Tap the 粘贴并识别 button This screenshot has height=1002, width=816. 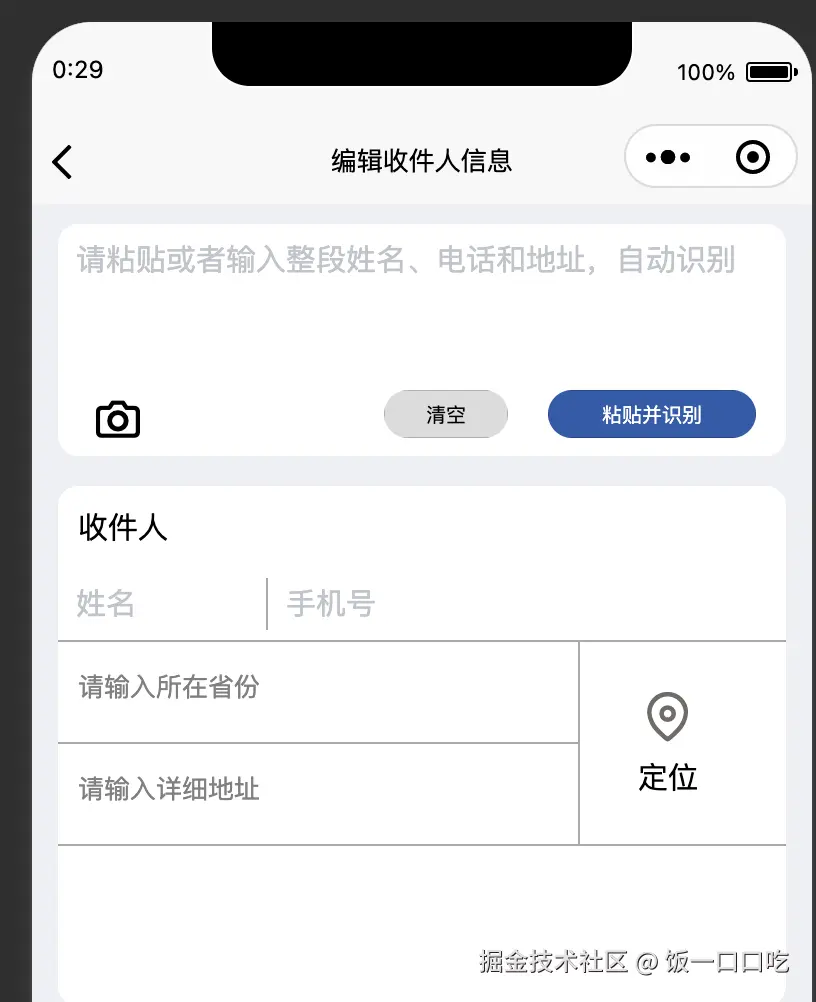pos(651,415)
